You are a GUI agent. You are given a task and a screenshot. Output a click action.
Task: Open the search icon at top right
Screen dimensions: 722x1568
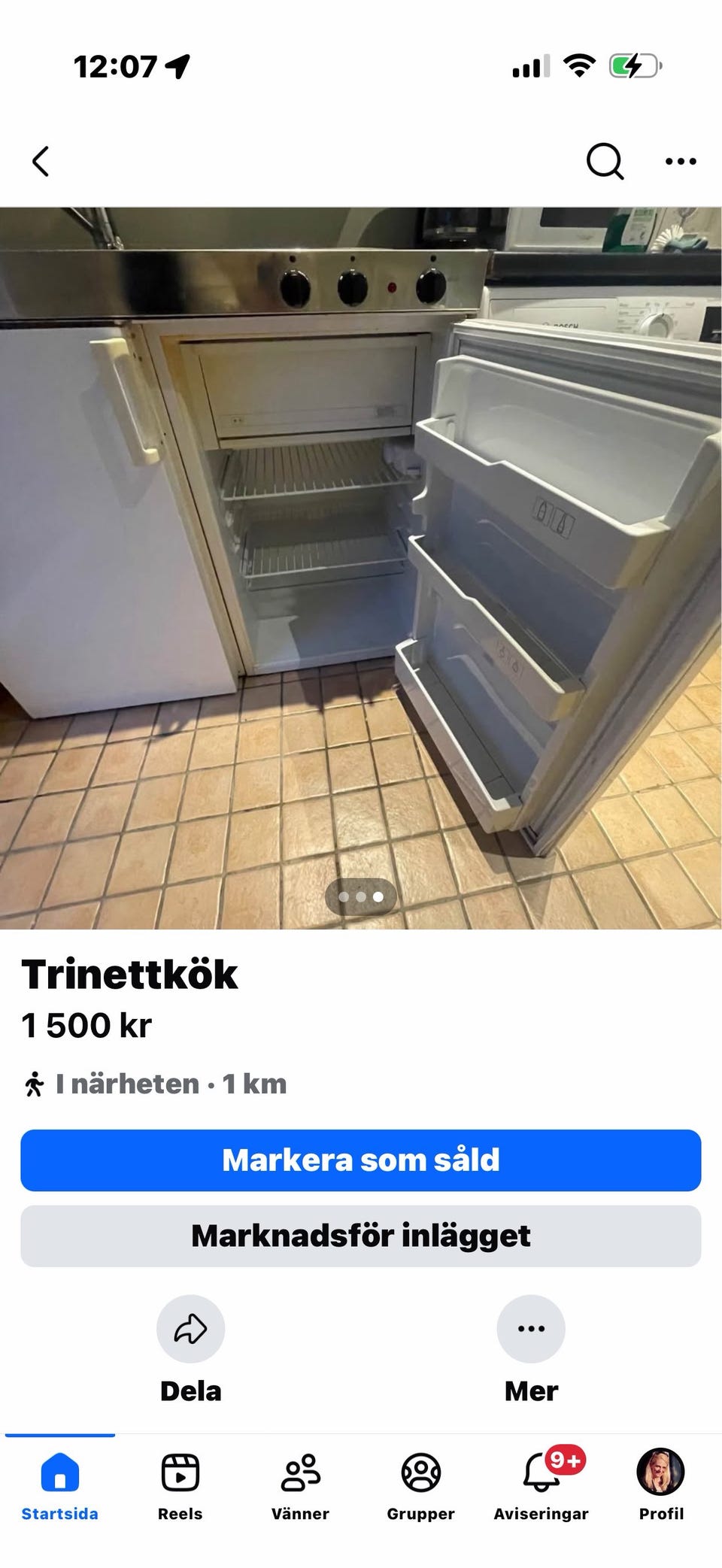tap(604, 161)
